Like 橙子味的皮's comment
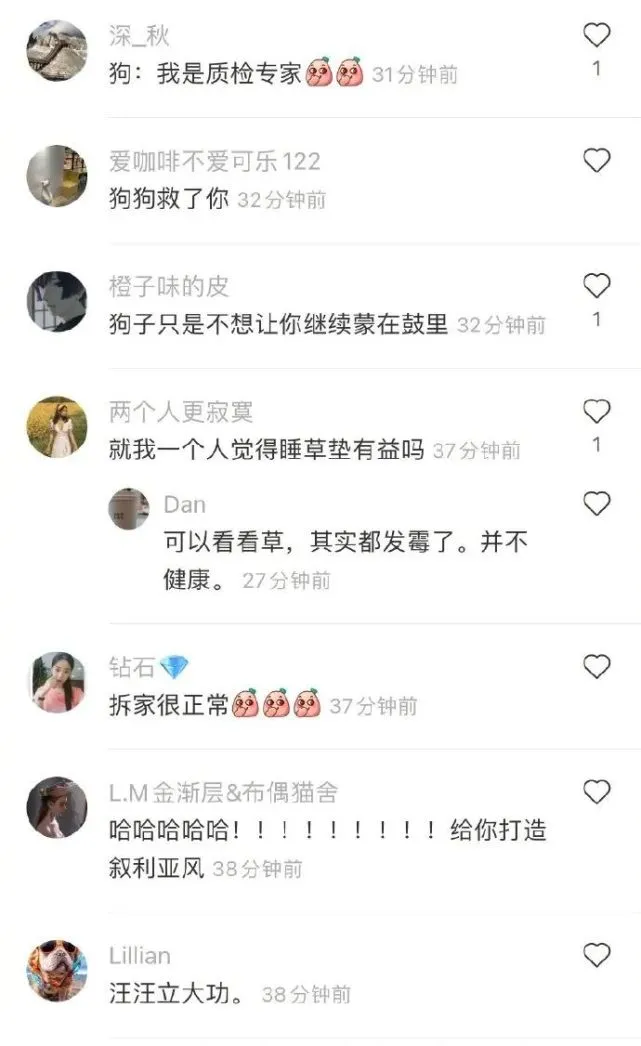The height and width of the screenshot is (1046, 641). point(596,286)
